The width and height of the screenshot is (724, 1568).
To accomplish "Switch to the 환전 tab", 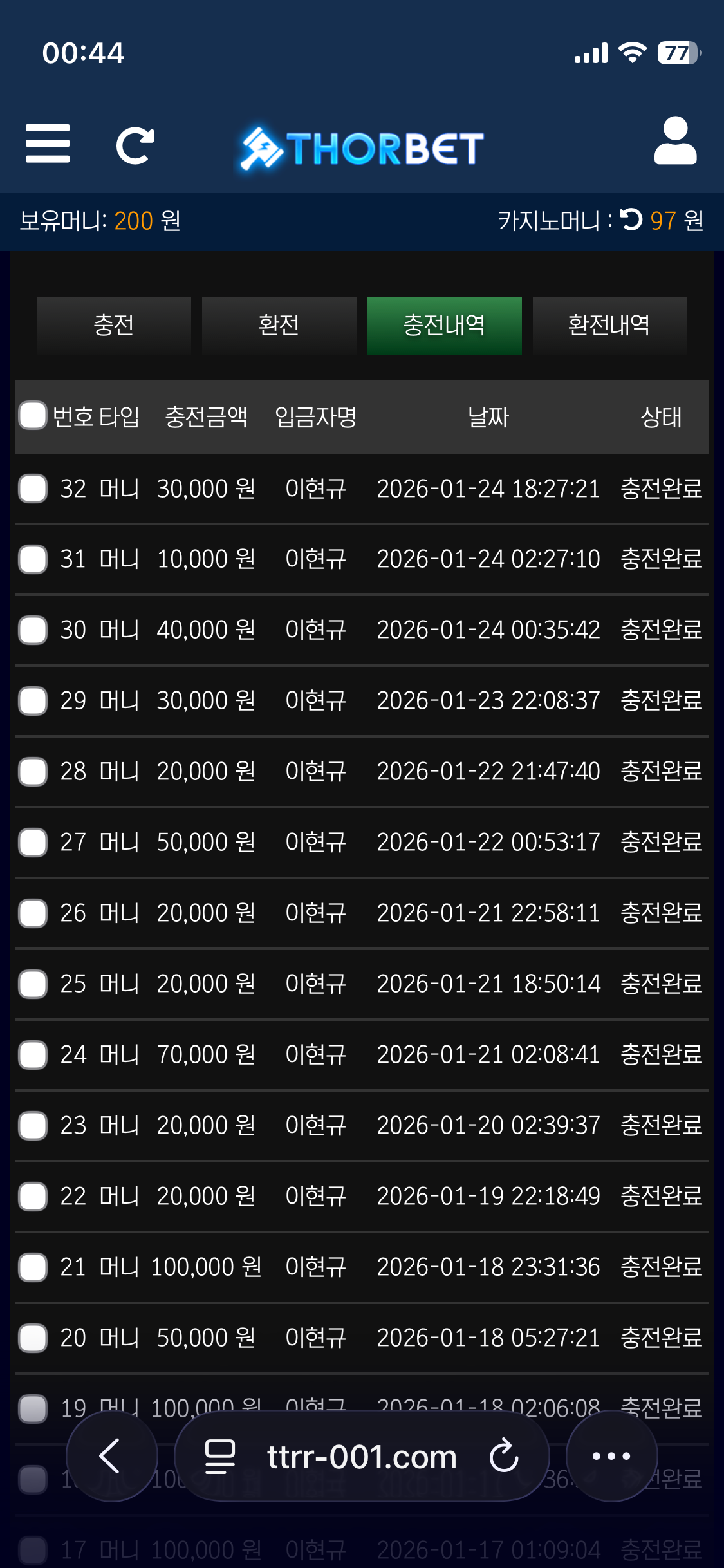I will click(x=279, y=326).
